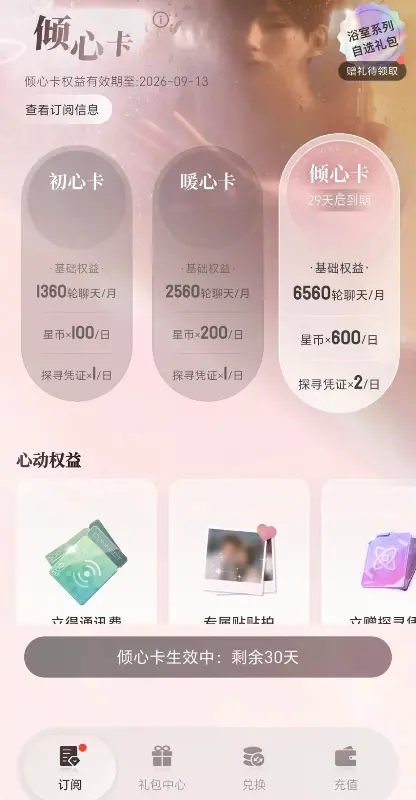Select the 暖心卡 subscription tier
Image resolution: width=416 pixels, height=800 pixels.
pyautogui.click(x=208, y=273)
